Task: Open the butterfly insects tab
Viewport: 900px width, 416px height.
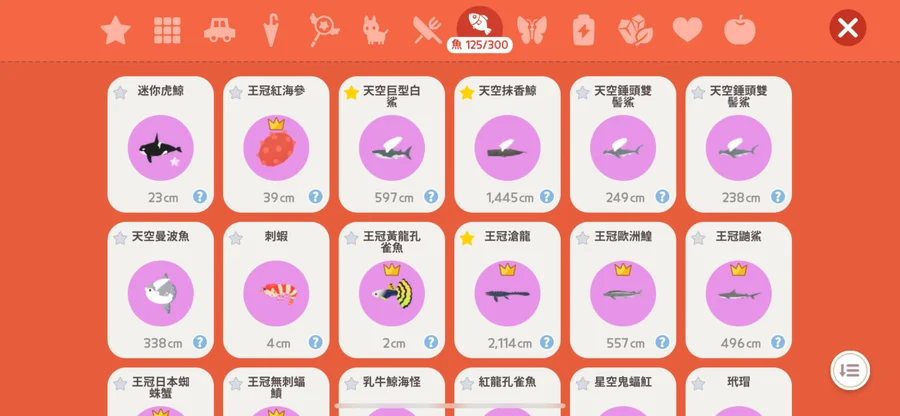Action: coord(532,30)
